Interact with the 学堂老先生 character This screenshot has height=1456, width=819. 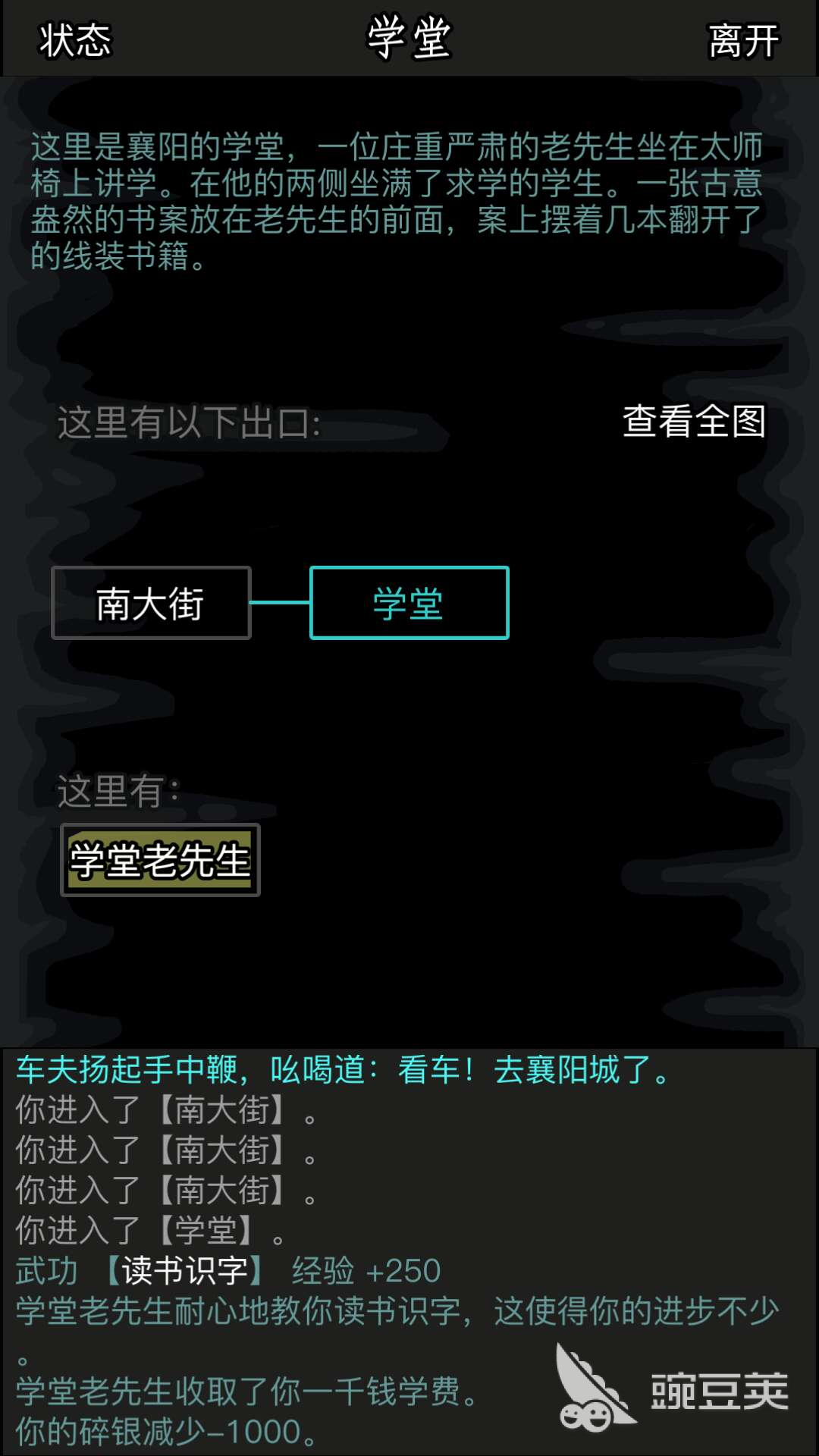(x=160, y=861)
